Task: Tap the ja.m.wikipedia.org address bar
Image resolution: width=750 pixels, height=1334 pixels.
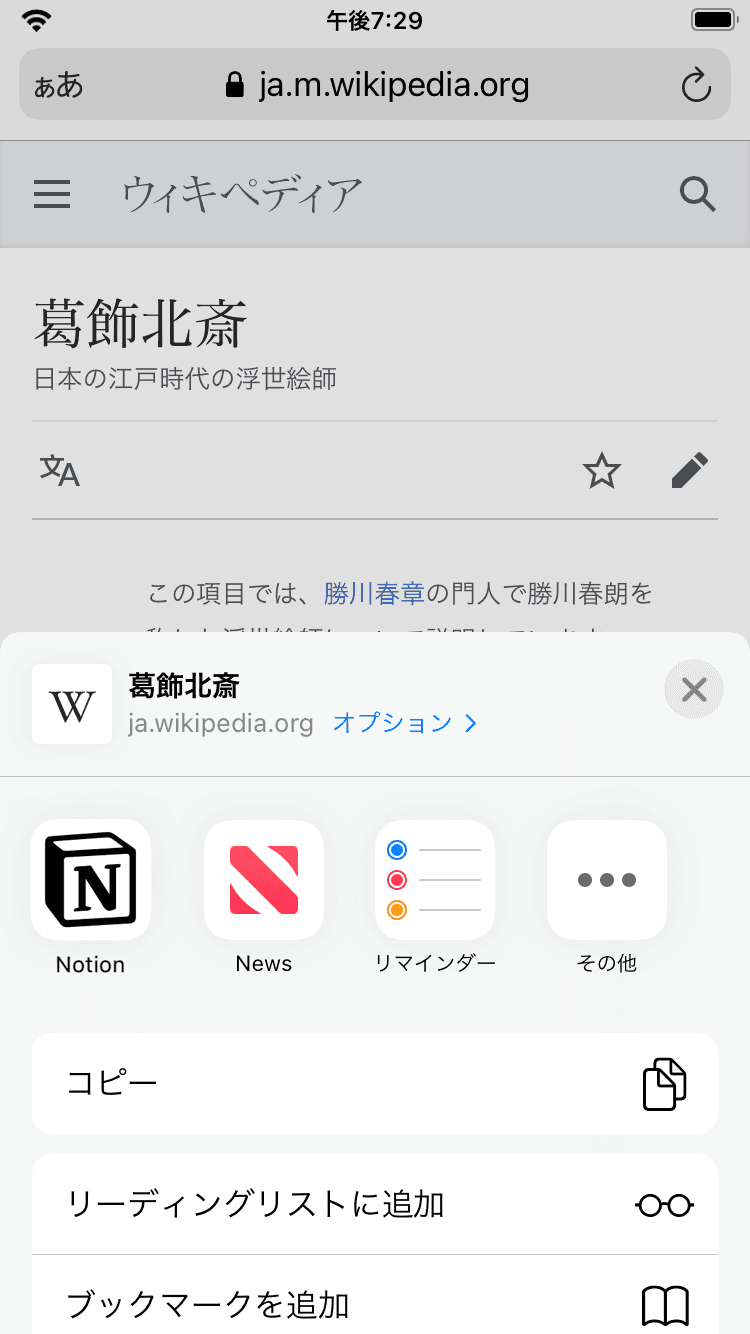Action: [x=394, y=85]
